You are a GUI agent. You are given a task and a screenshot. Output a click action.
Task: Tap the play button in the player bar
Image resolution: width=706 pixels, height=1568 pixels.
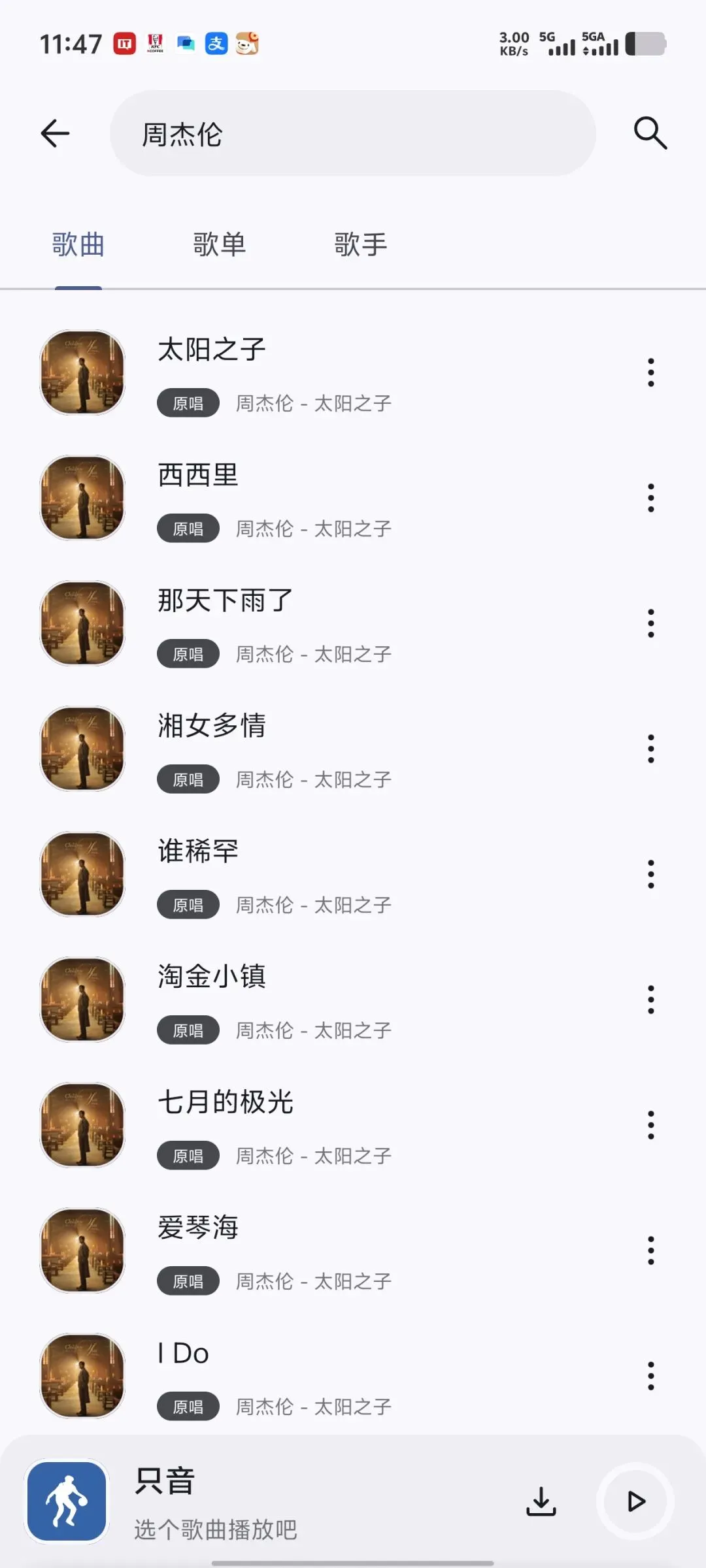(x=635, y=1501)
